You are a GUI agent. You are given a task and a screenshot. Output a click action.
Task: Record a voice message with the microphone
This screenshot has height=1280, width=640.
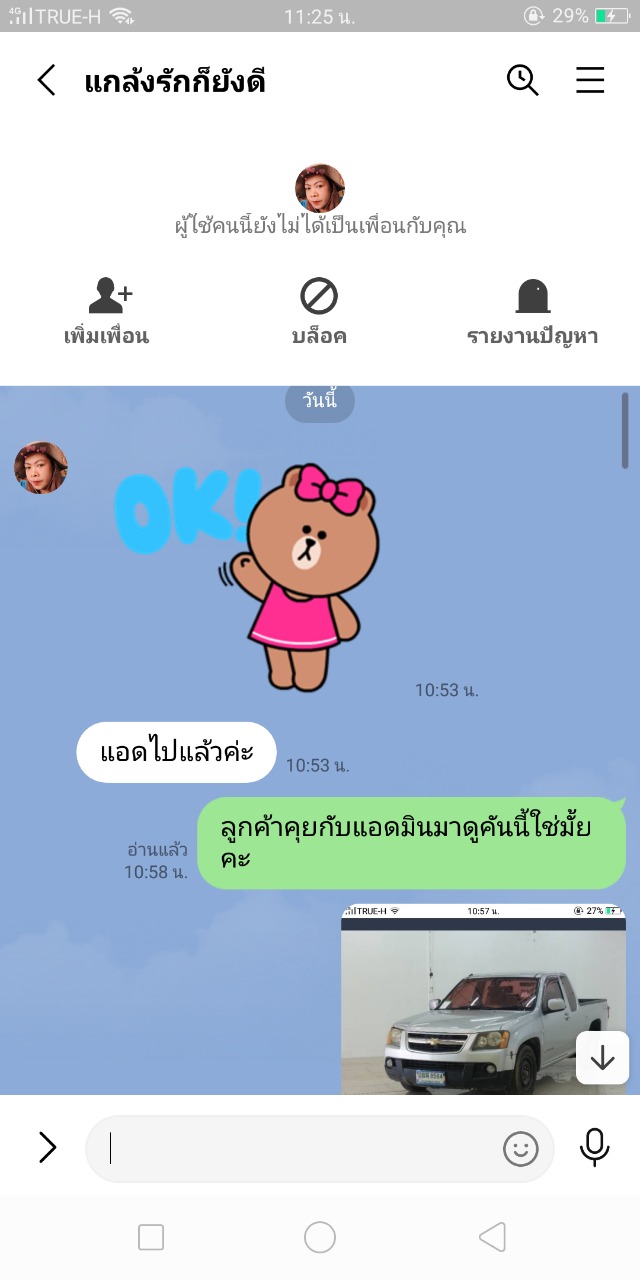tap(594, 1148)
